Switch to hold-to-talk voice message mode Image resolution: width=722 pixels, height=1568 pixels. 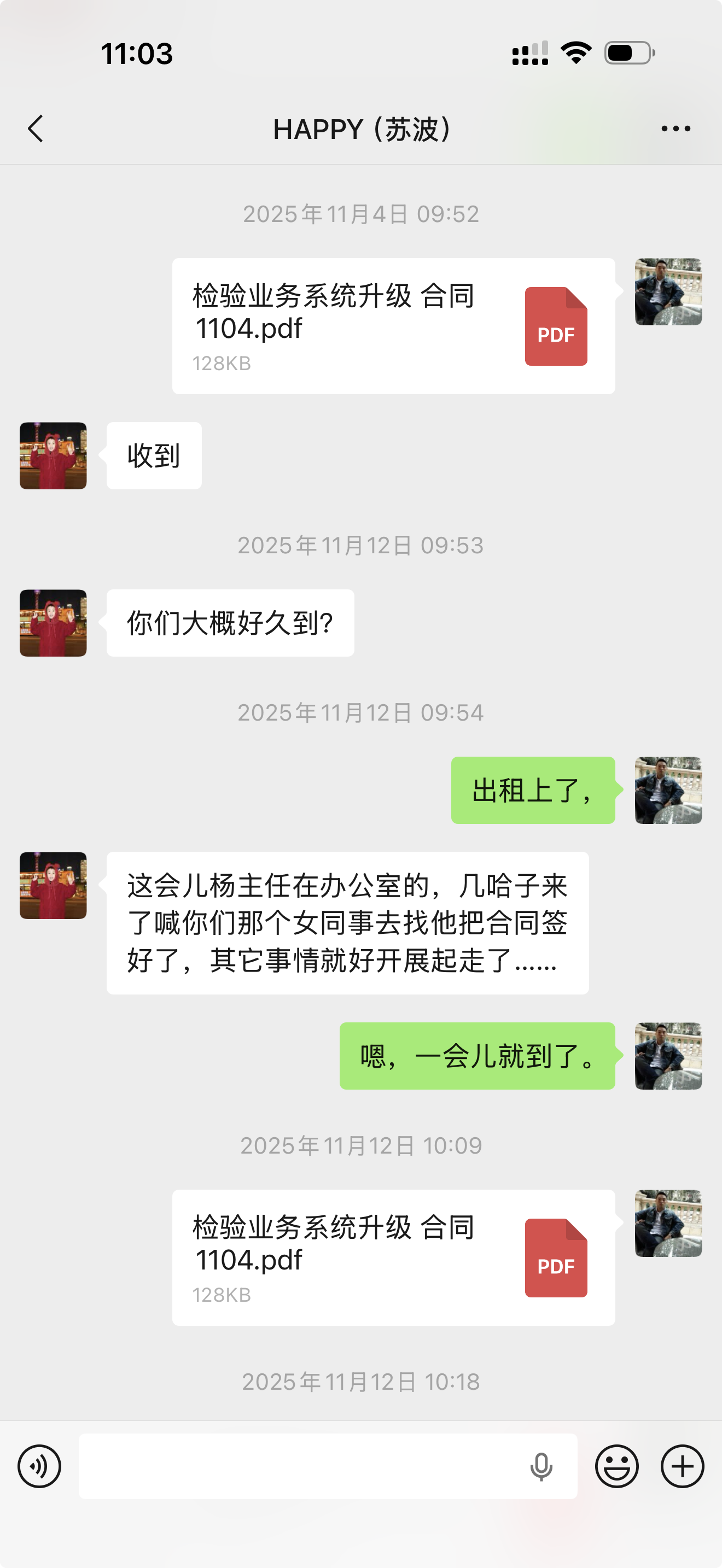(39, 1466)
